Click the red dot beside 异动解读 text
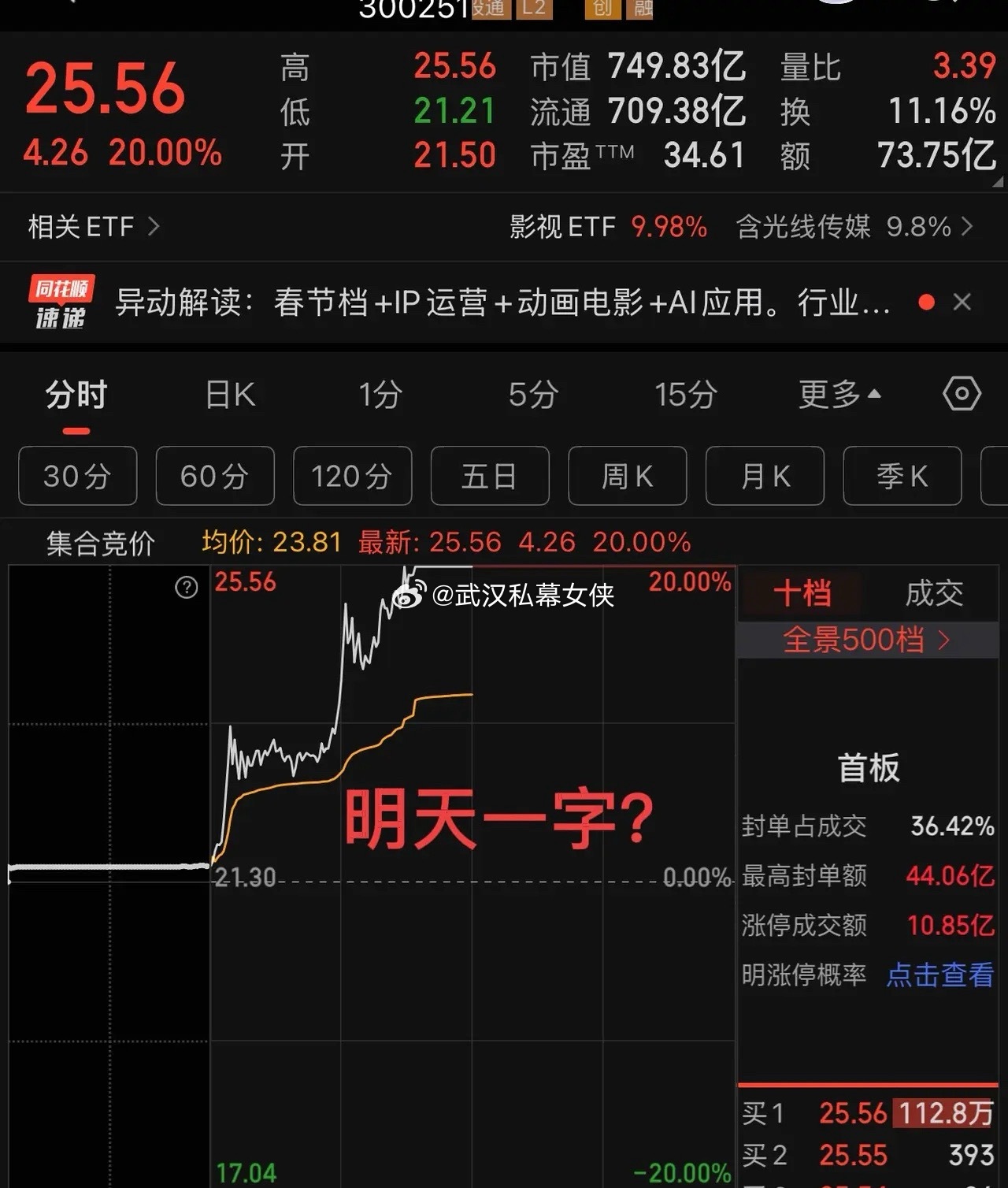 (926, 302)
